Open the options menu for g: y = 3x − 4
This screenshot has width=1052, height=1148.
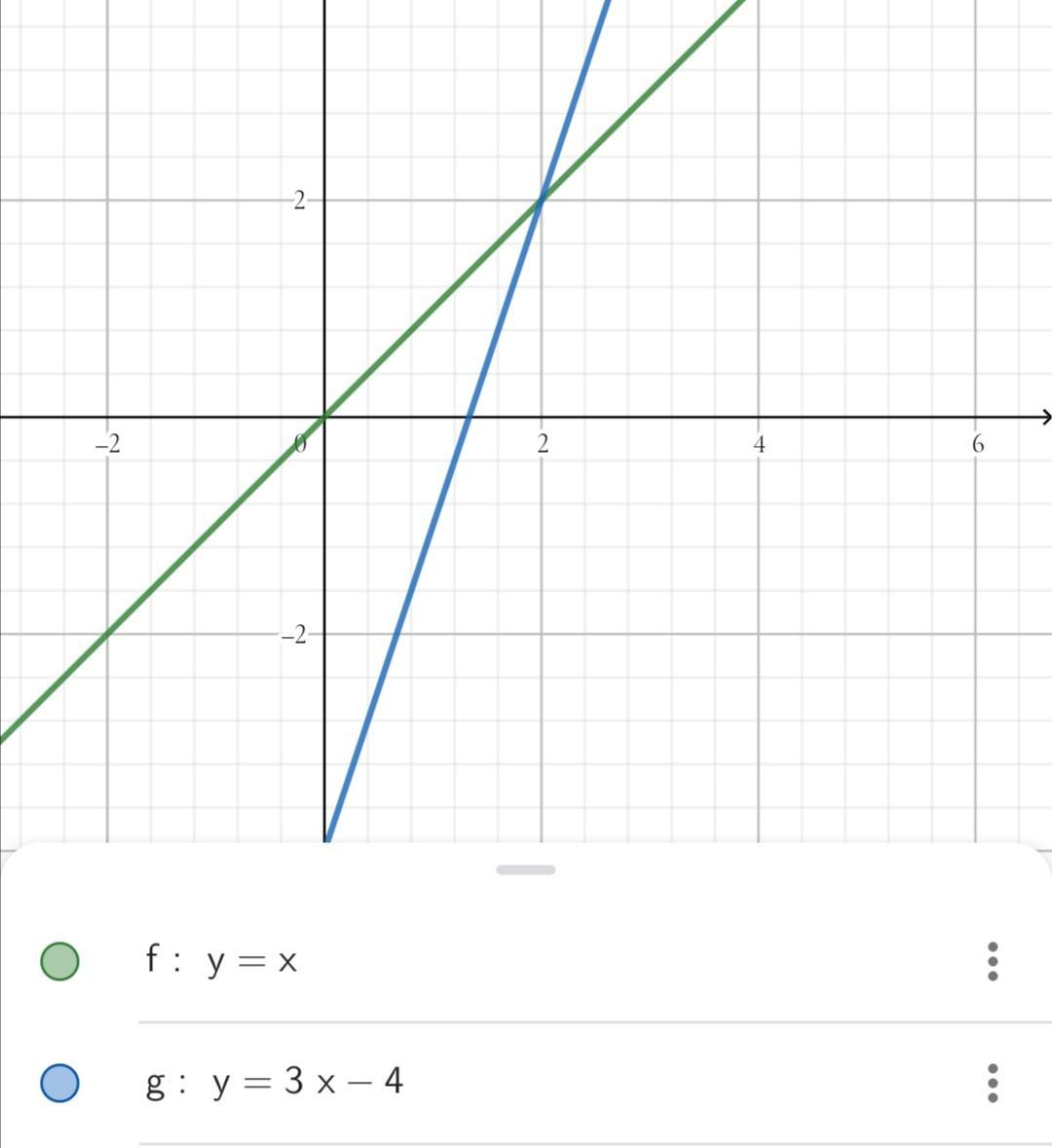point(992,1083)
